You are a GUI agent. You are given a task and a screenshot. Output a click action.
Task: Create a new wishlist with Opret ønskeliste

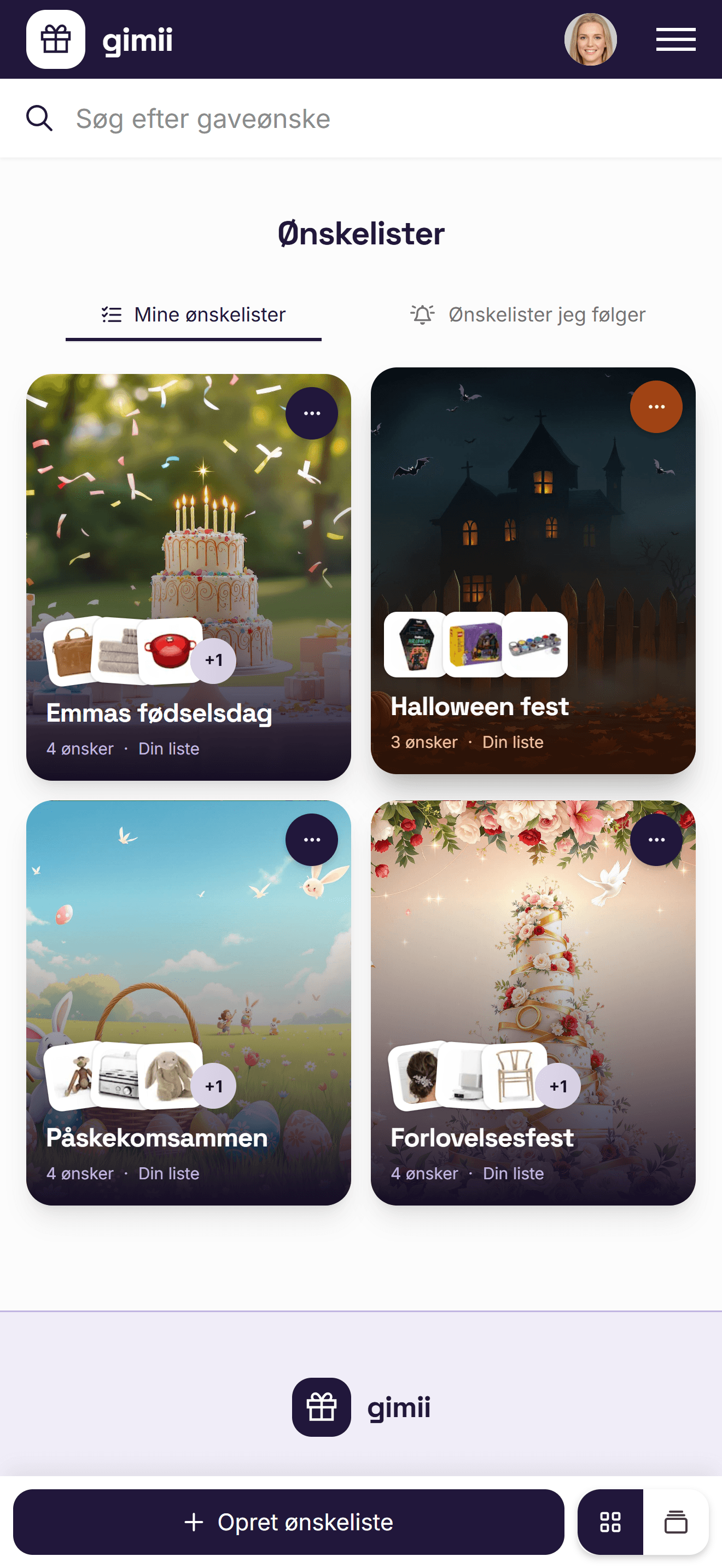pyautogui.click(x=289, y=1522)
